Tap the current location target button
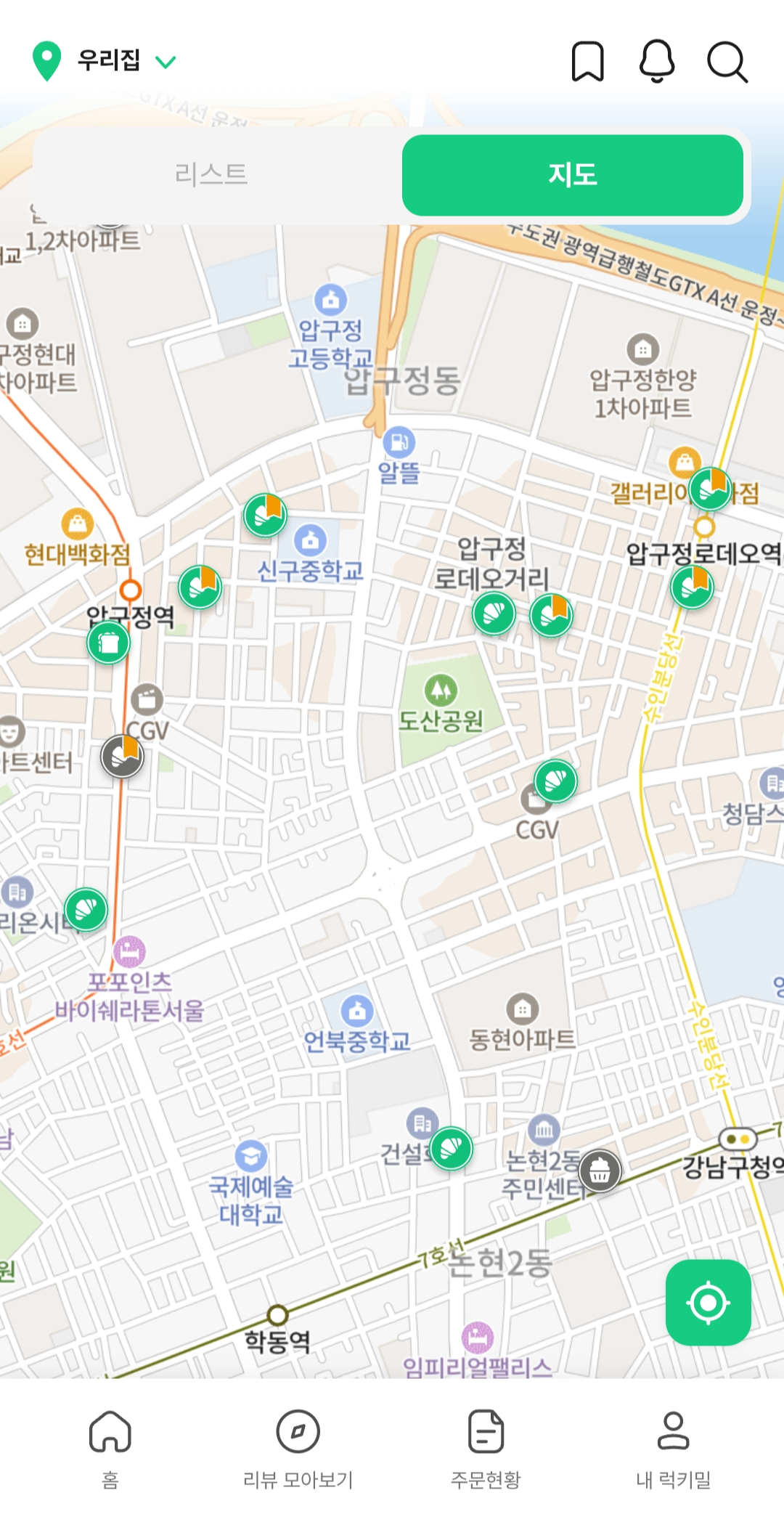 tap(708, 1303)
